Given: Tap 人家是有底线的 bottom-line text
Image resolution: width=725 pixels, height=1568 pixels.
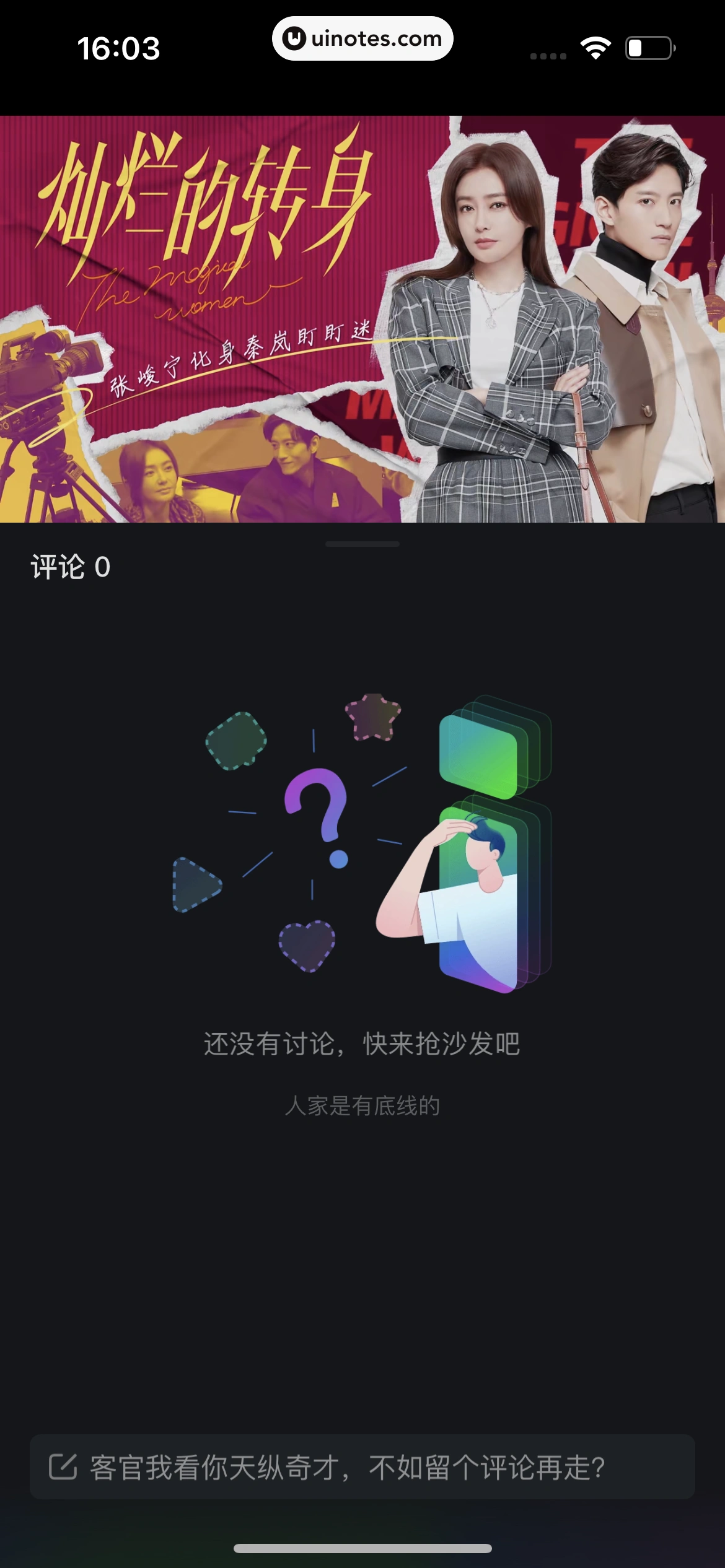Looking at the screenshot, I should click(362, 1106).
